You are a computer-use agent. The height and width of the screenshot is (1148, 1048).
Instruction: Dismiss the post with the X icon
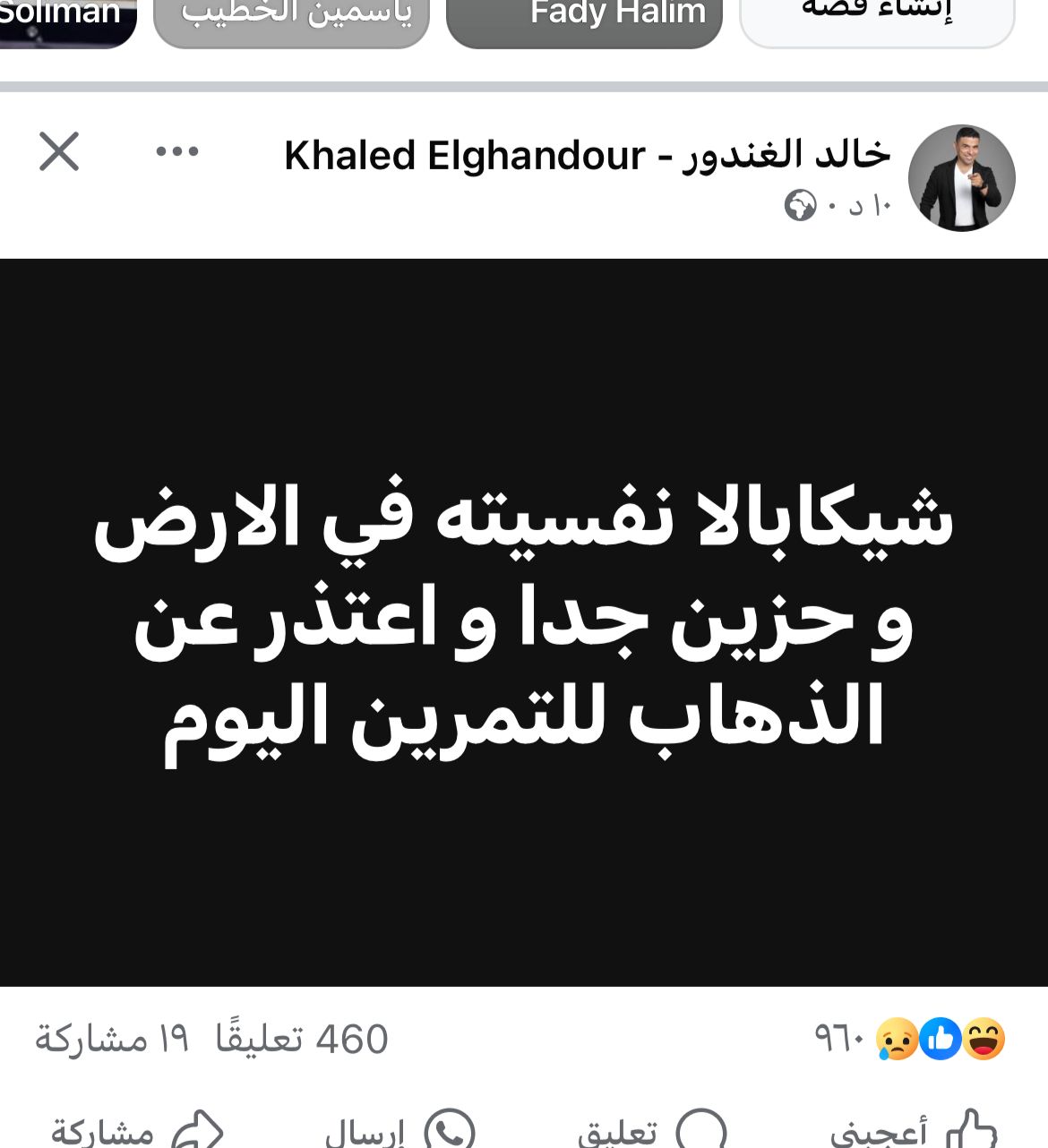click(59, 151)
